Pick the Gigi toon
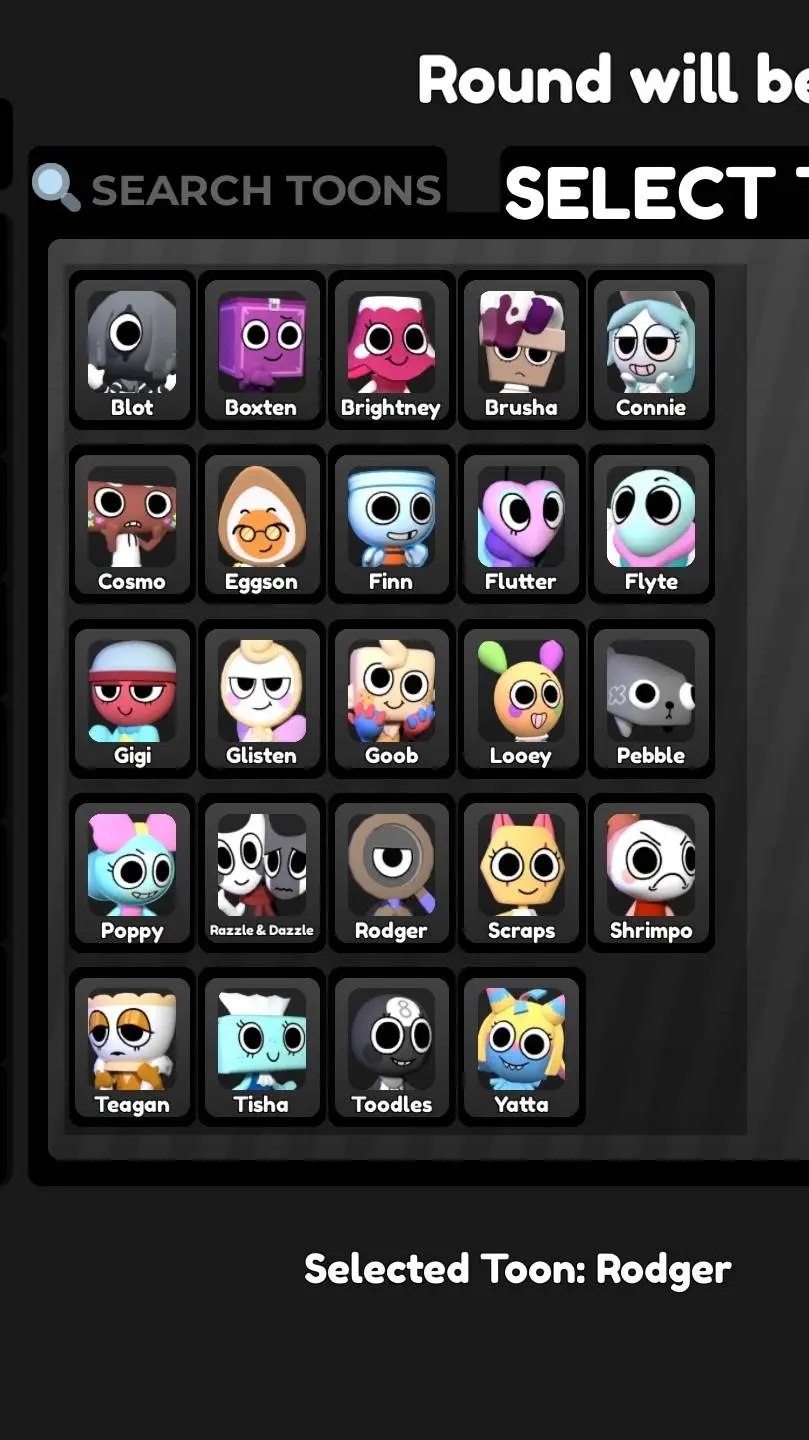Image resolution: width=809 pixels, height=1440 pixels. (132, 698)
